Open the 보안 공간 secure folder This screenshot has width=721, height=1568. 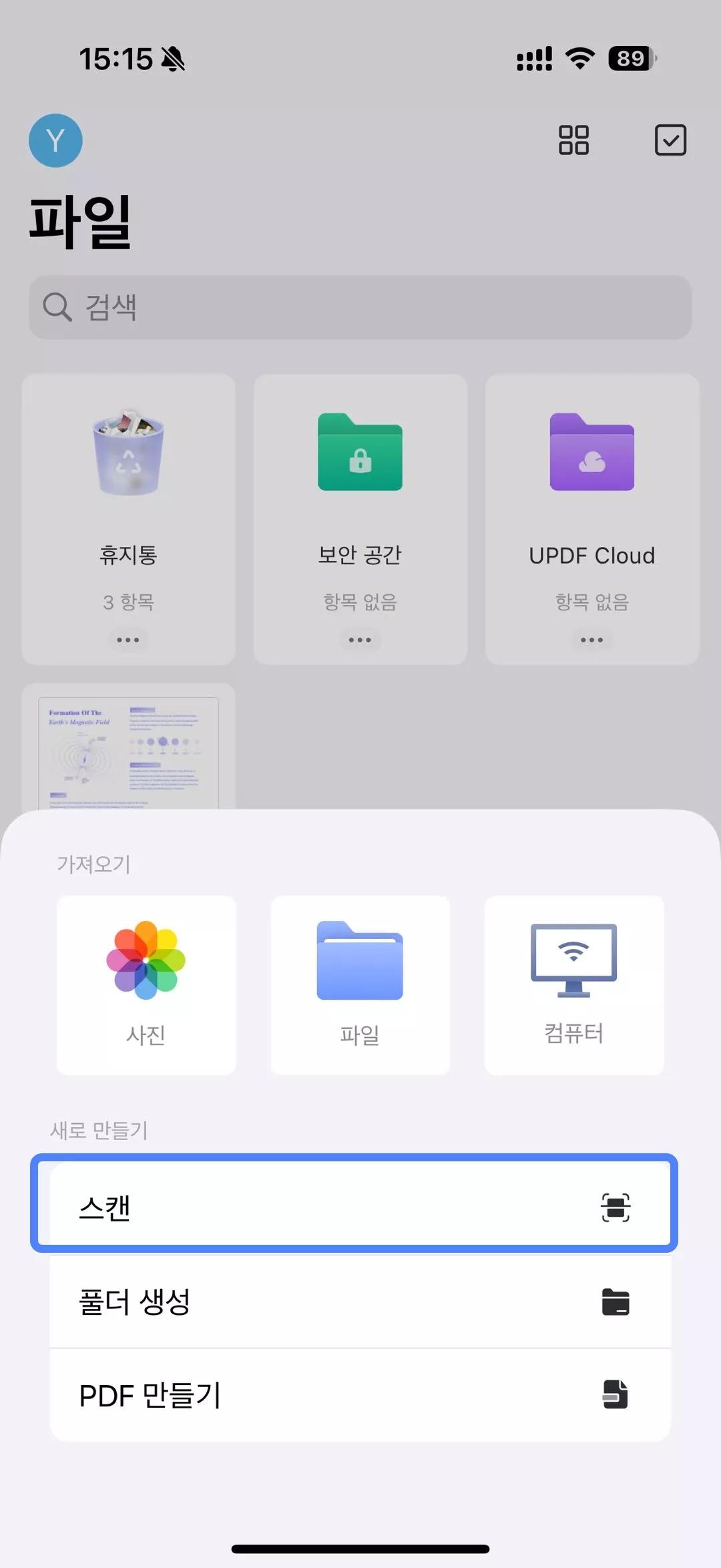pos(360,494)
